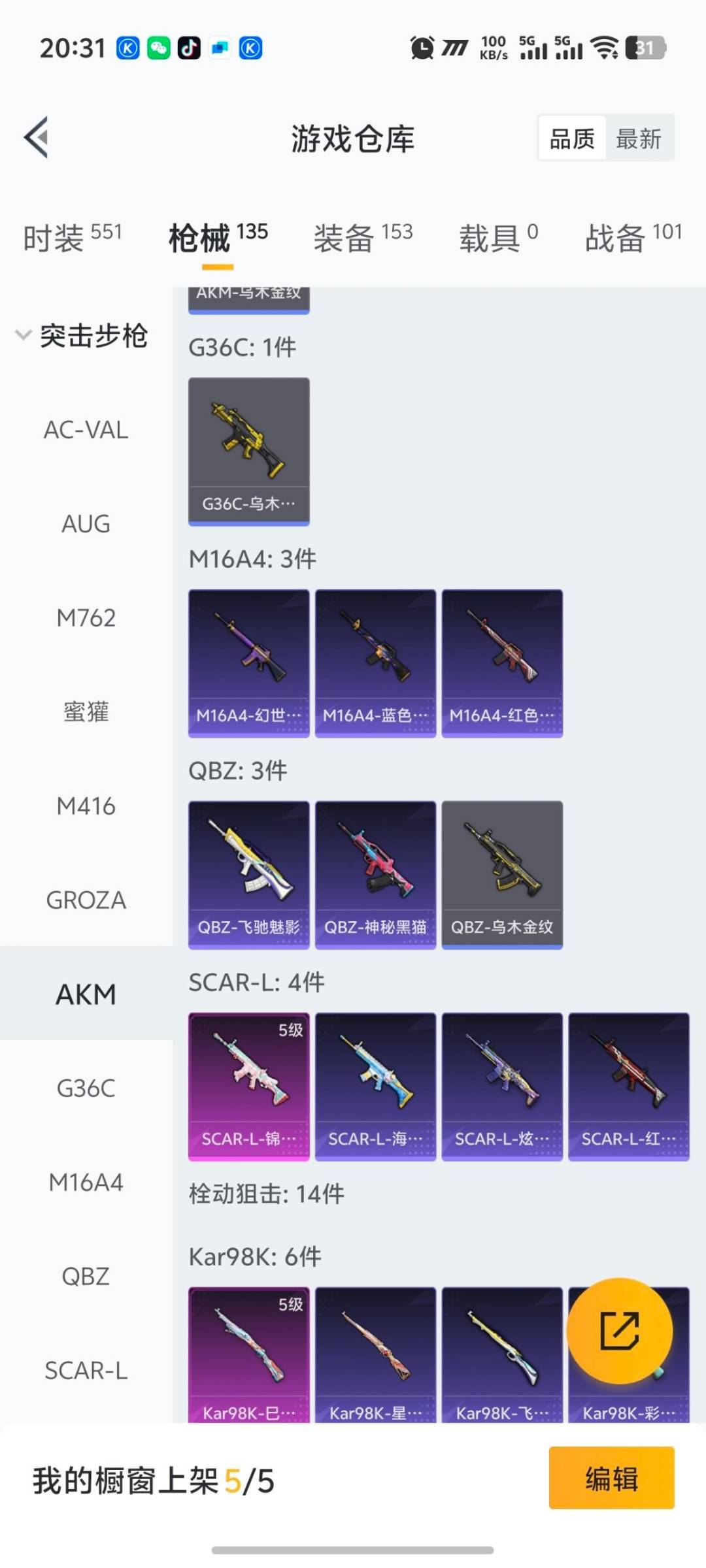706x1568 pixels.
Task: Tap the WeChat icon in the status bar
Action: (160, 46)
